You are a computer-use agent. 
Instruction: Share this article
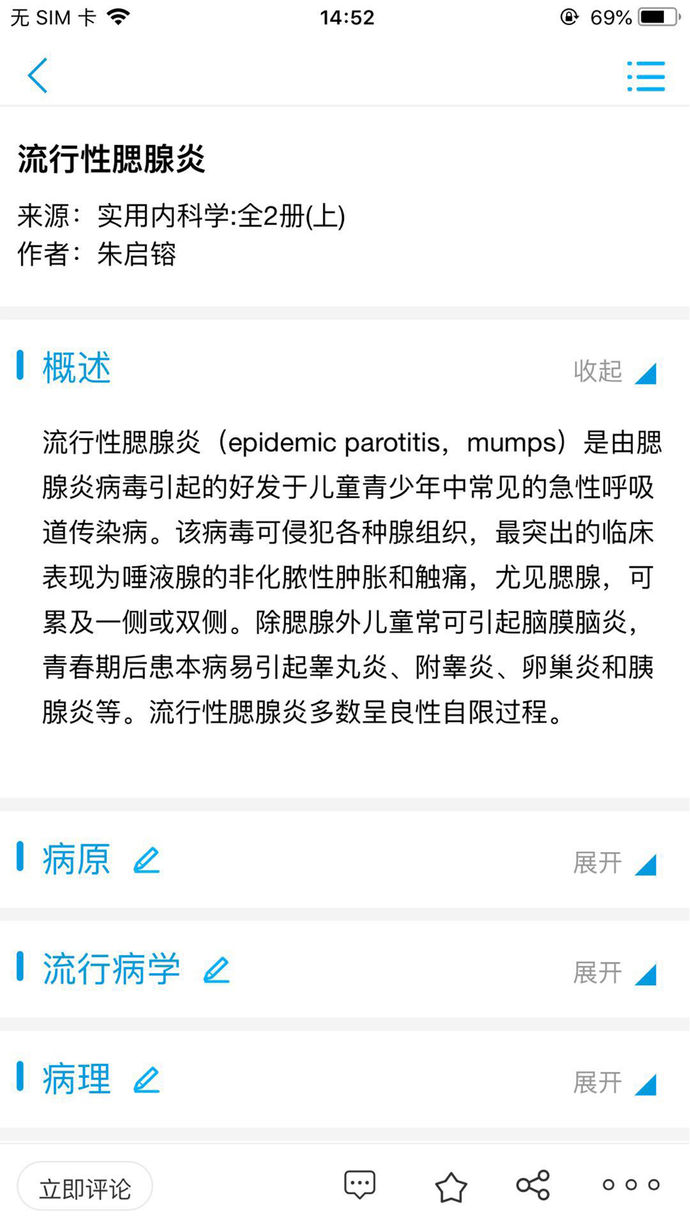[x=533, y=1186]
